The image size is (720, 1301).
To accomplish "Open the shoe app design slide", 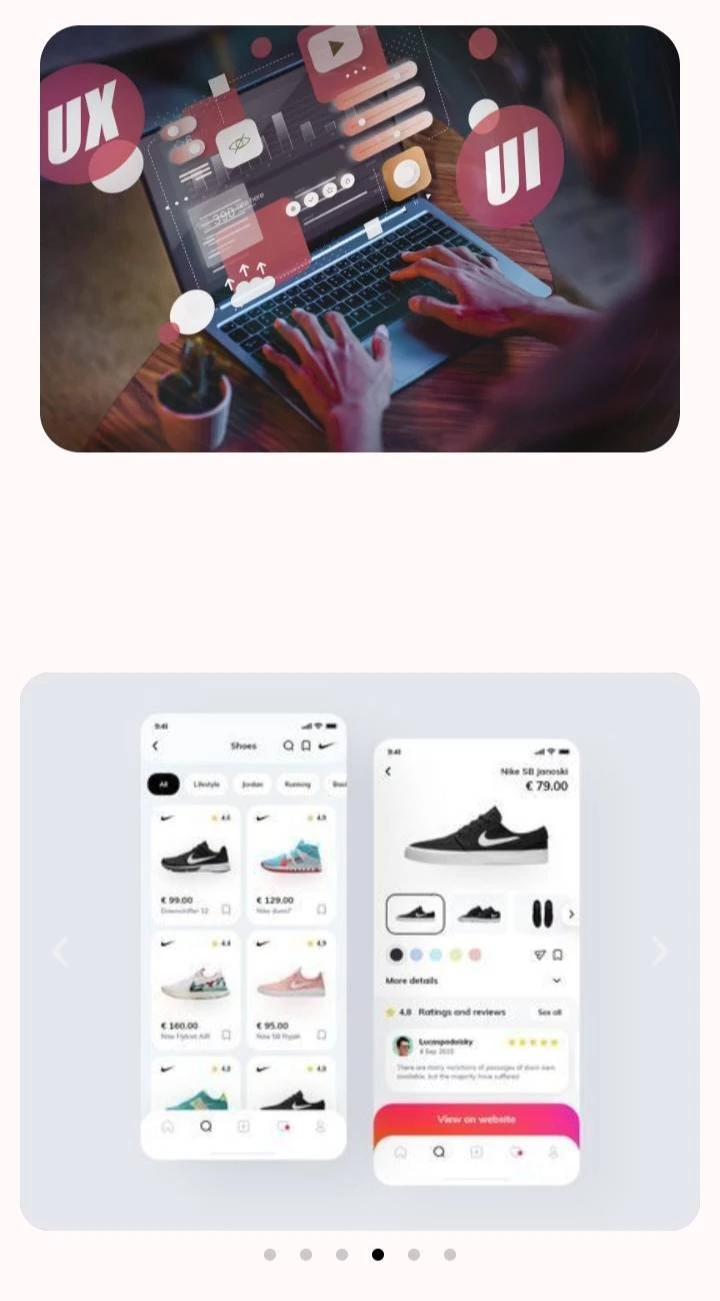I will [x=360, y=951].
